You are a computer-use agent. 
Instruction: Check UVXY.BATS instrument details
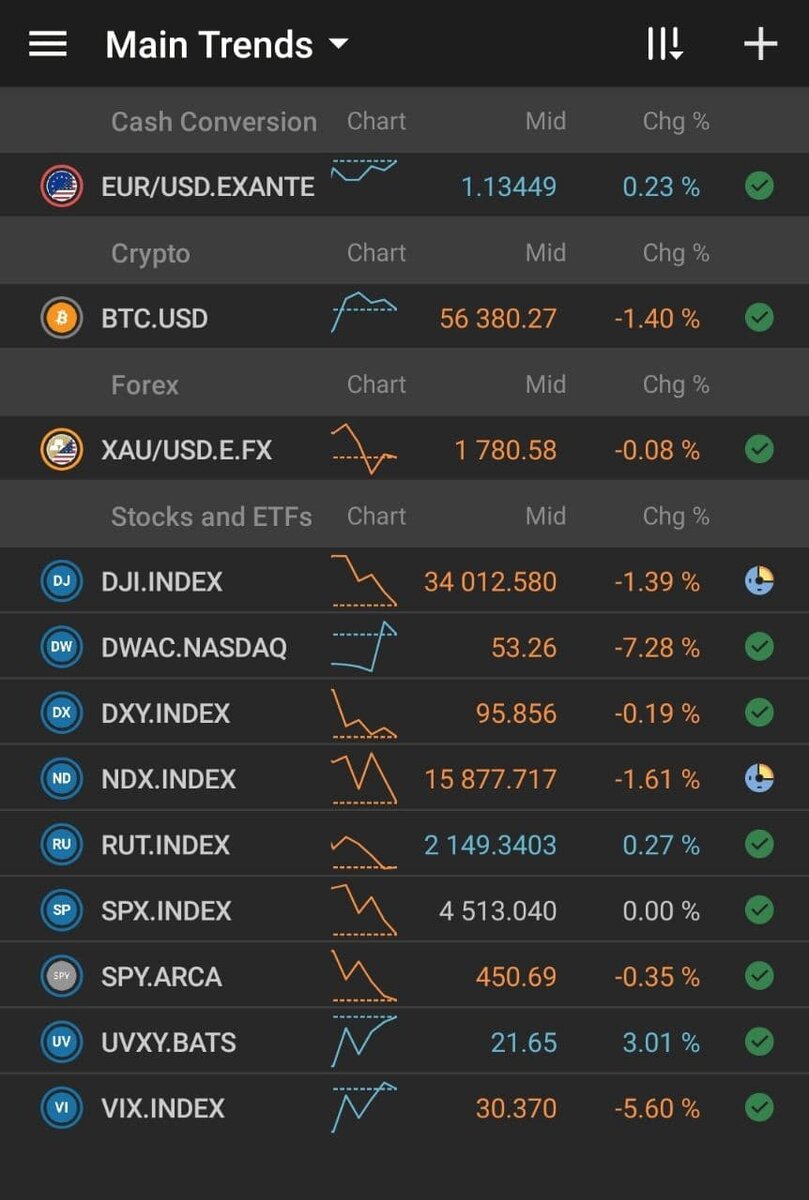pos(169,1043)
